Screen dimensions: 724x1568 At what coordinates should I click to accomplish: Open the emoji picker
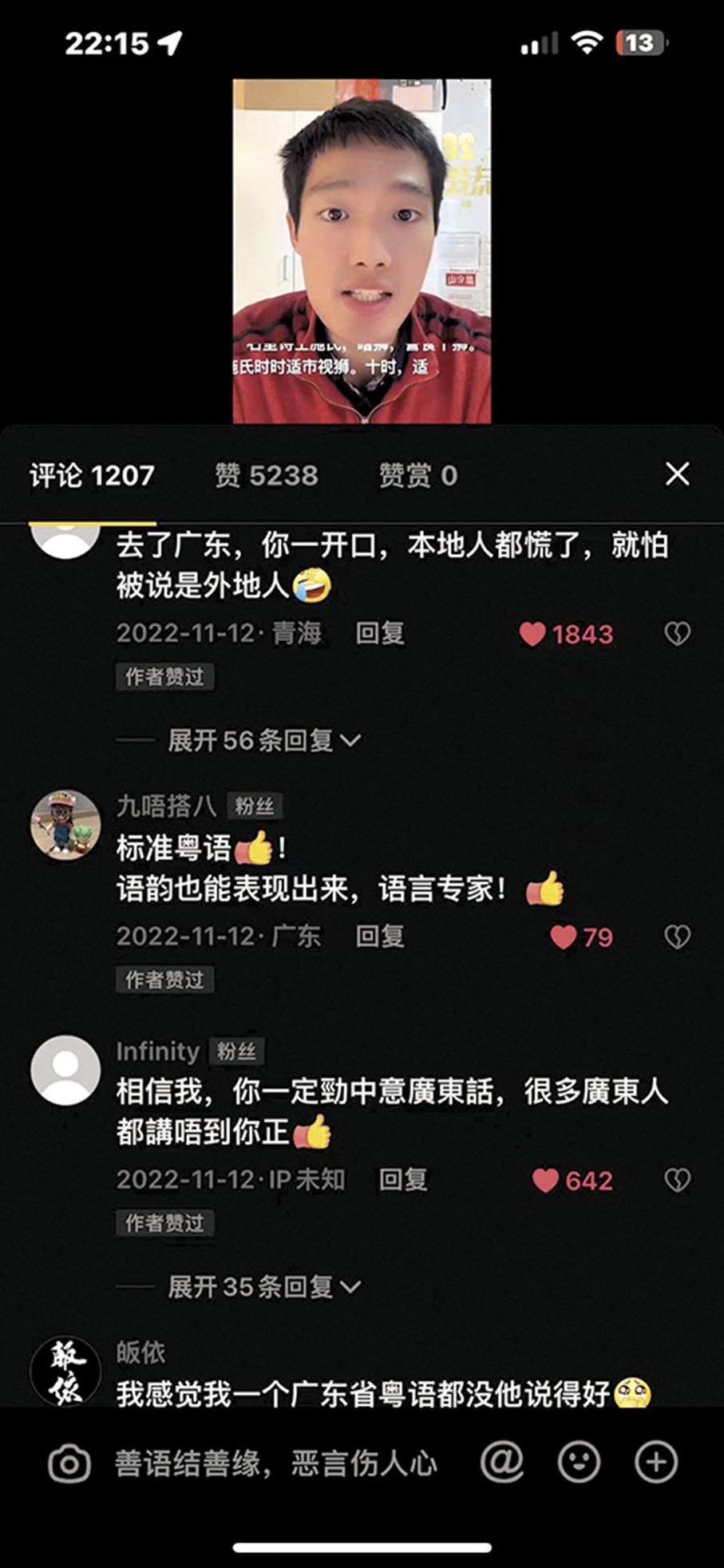[578, 1462]
